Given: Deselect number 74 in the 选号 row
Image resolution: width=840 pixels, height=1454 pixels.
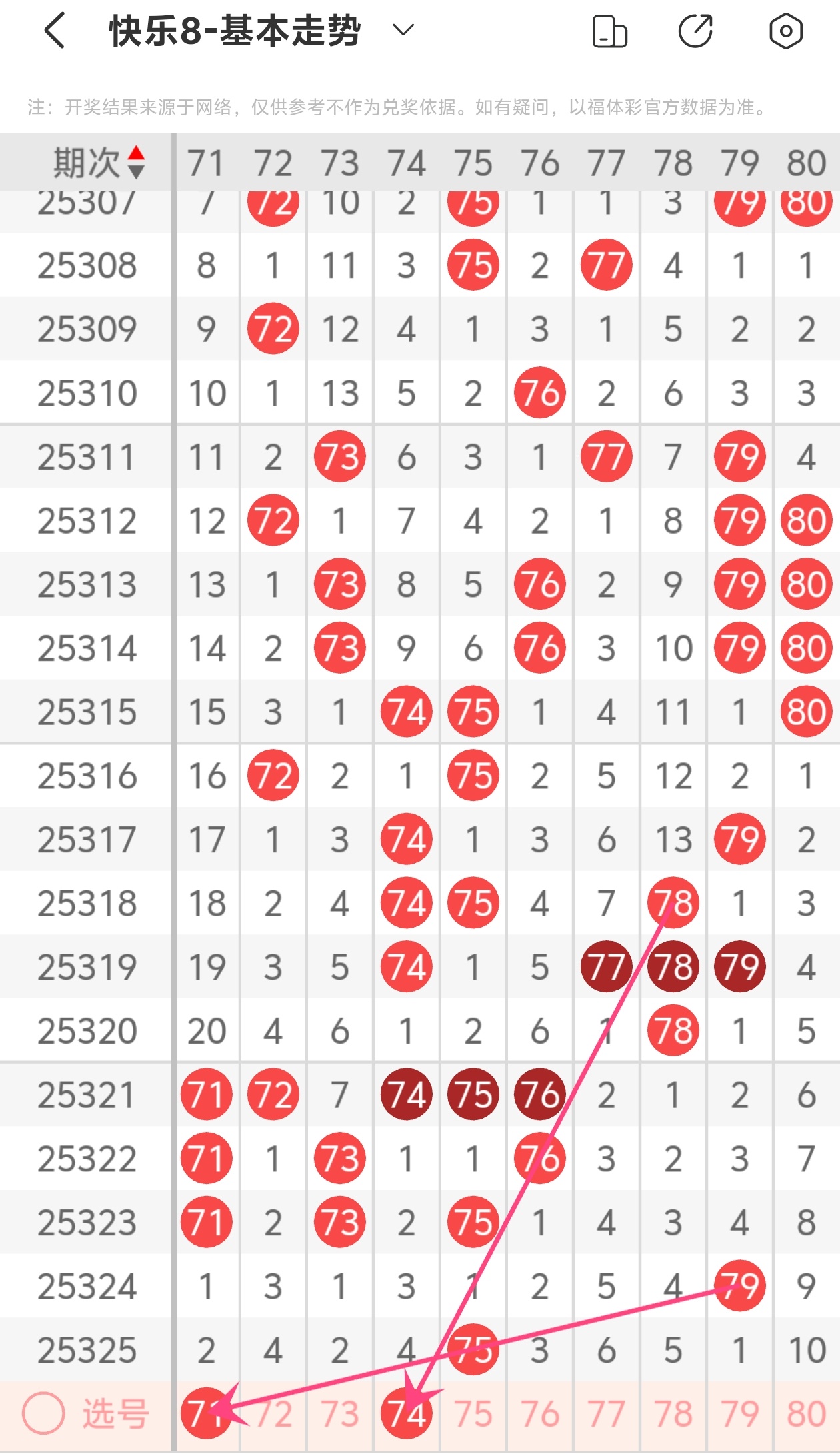Looking at the screenshot, I should 407,1413.
